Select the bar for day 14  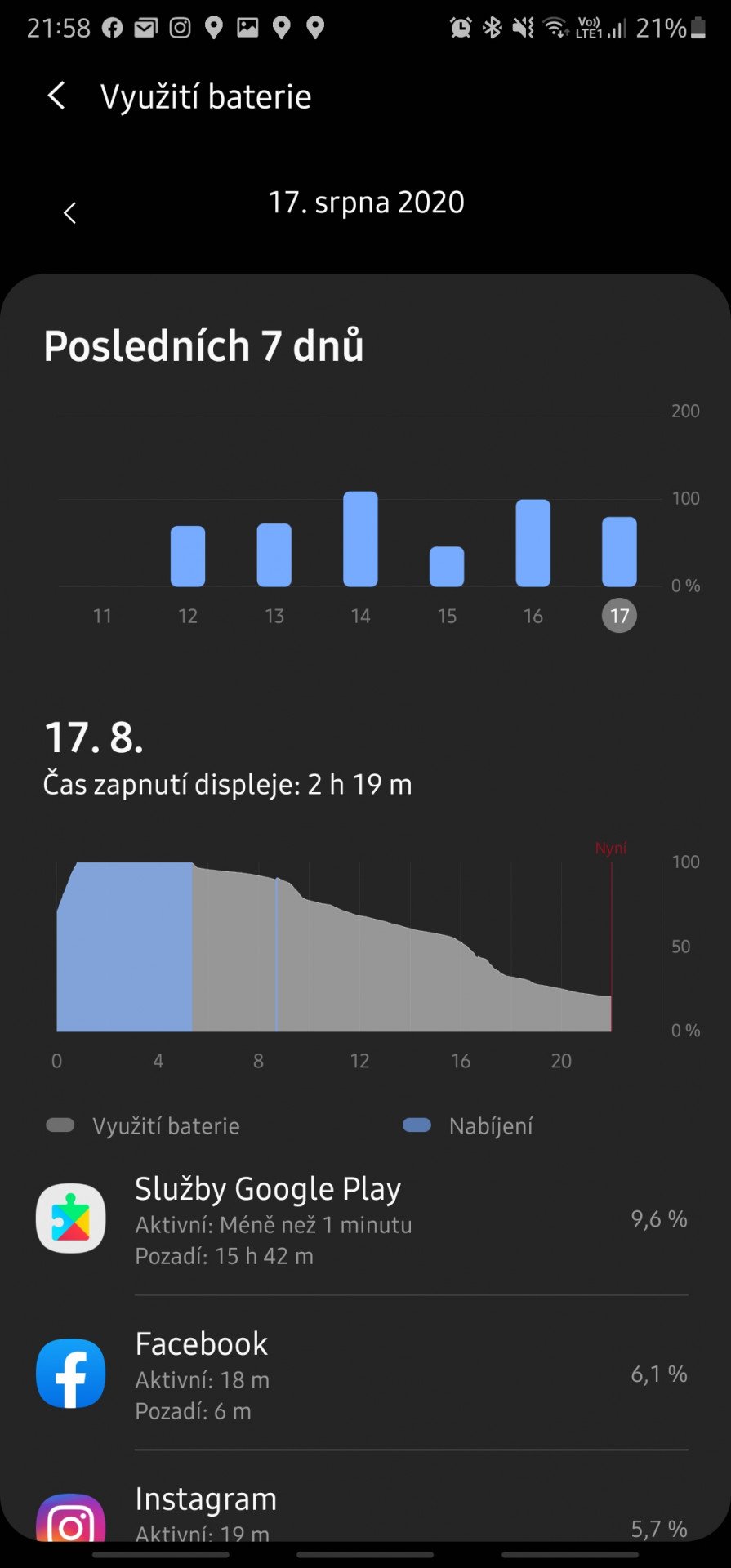[360, 539]
